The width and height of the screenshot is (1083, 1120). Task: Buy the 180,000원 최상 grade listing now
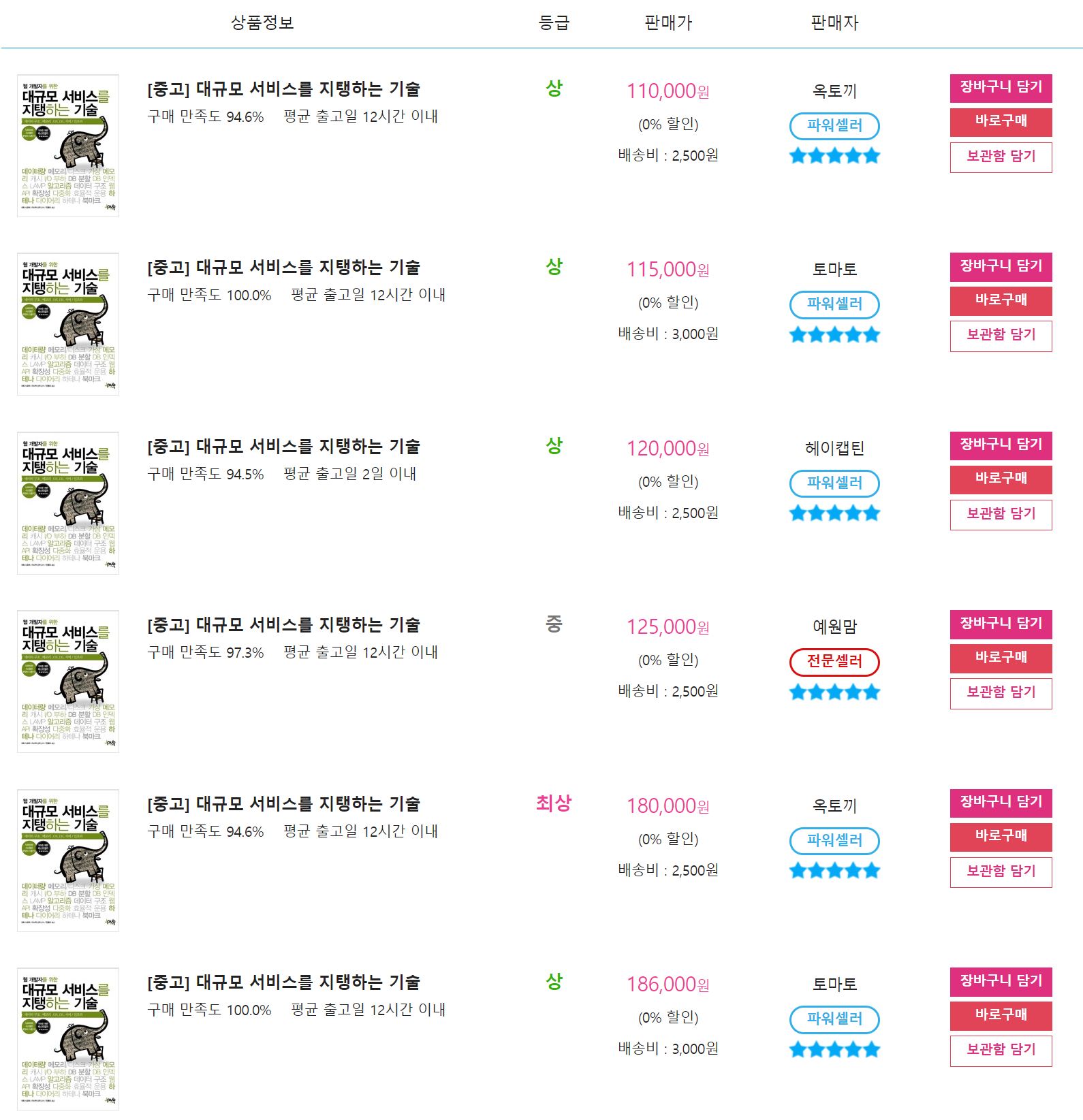[x=1000, y=837]
